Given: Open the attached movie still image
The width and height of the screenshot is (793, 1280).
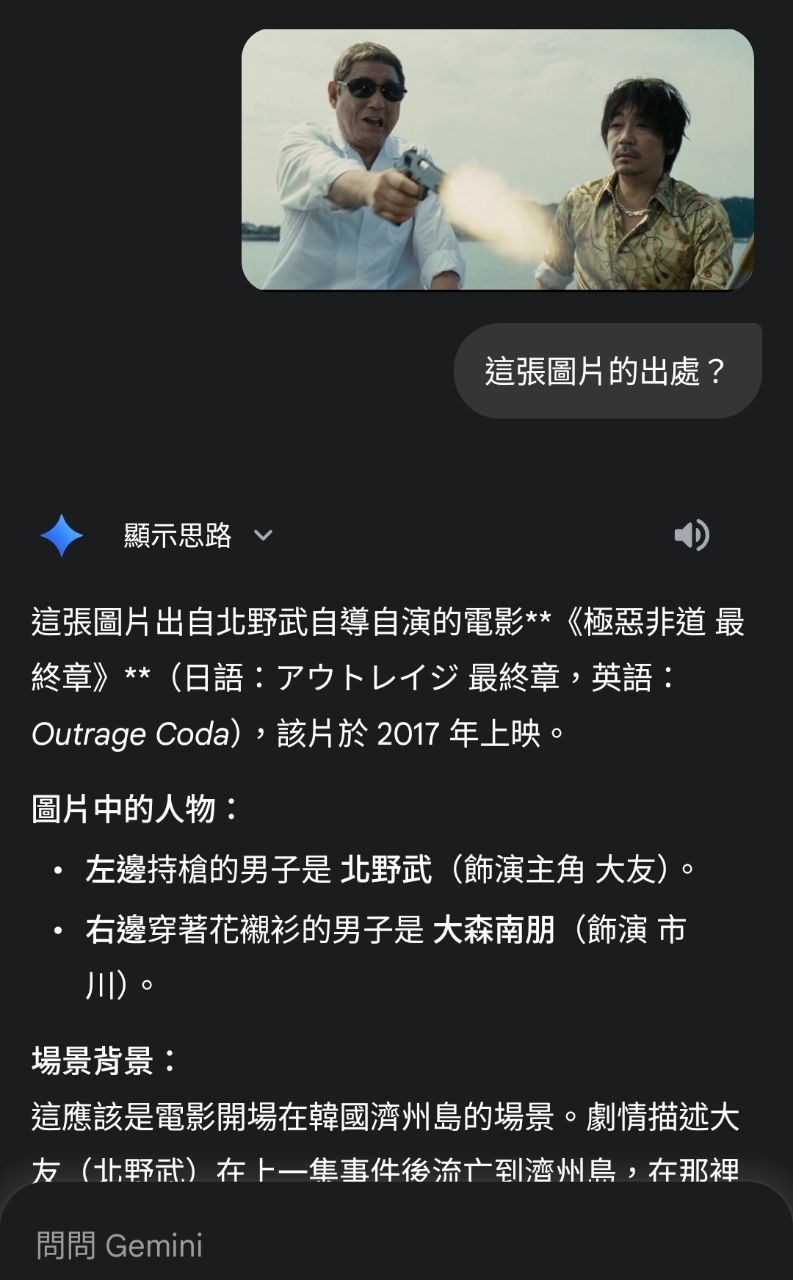Looking at the screenshot, I should click(497, 159).
